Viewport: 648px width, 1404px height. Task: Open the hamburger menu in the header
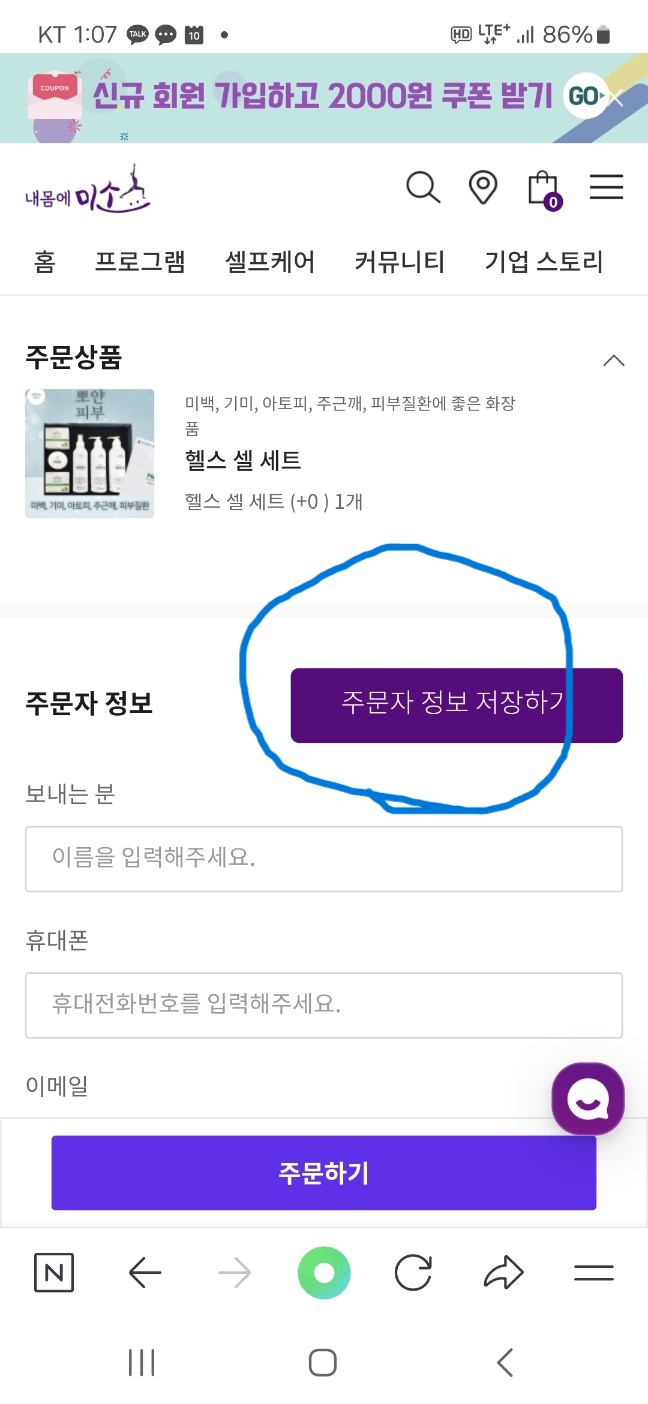pos(606,188)
